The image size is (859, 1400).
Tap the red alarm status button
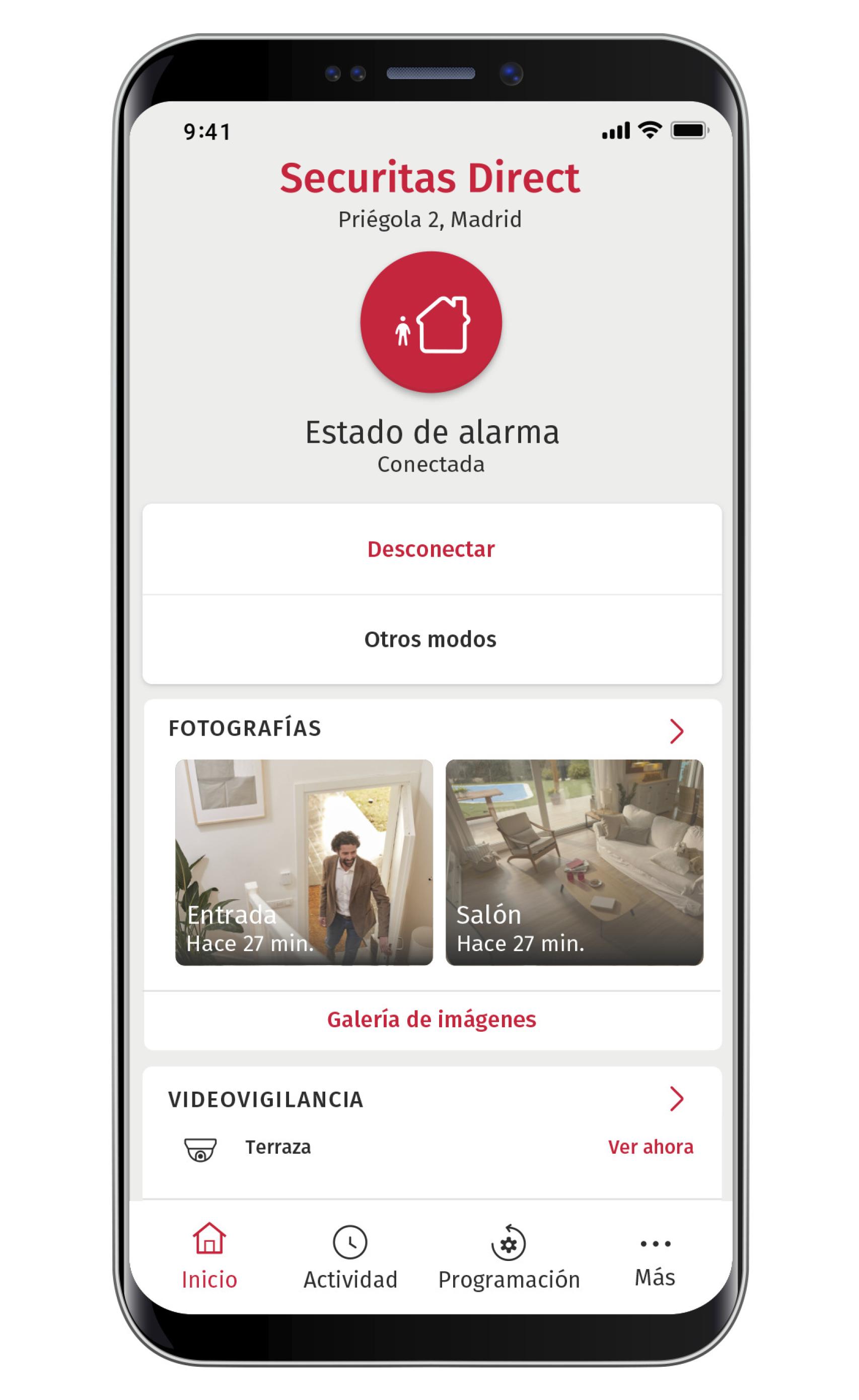coord(431,322)
